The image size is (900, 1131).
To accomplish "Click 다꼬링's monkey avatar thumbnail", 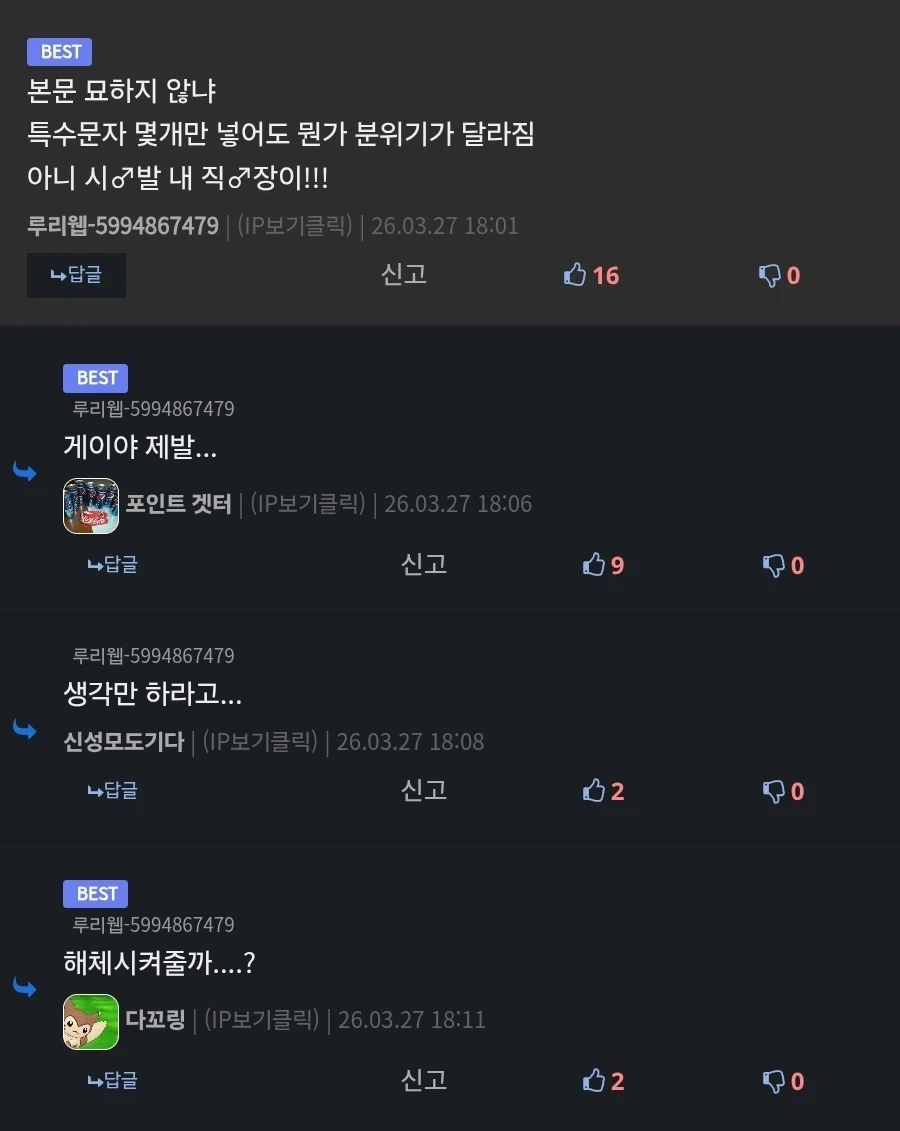I will [90, 1022].
